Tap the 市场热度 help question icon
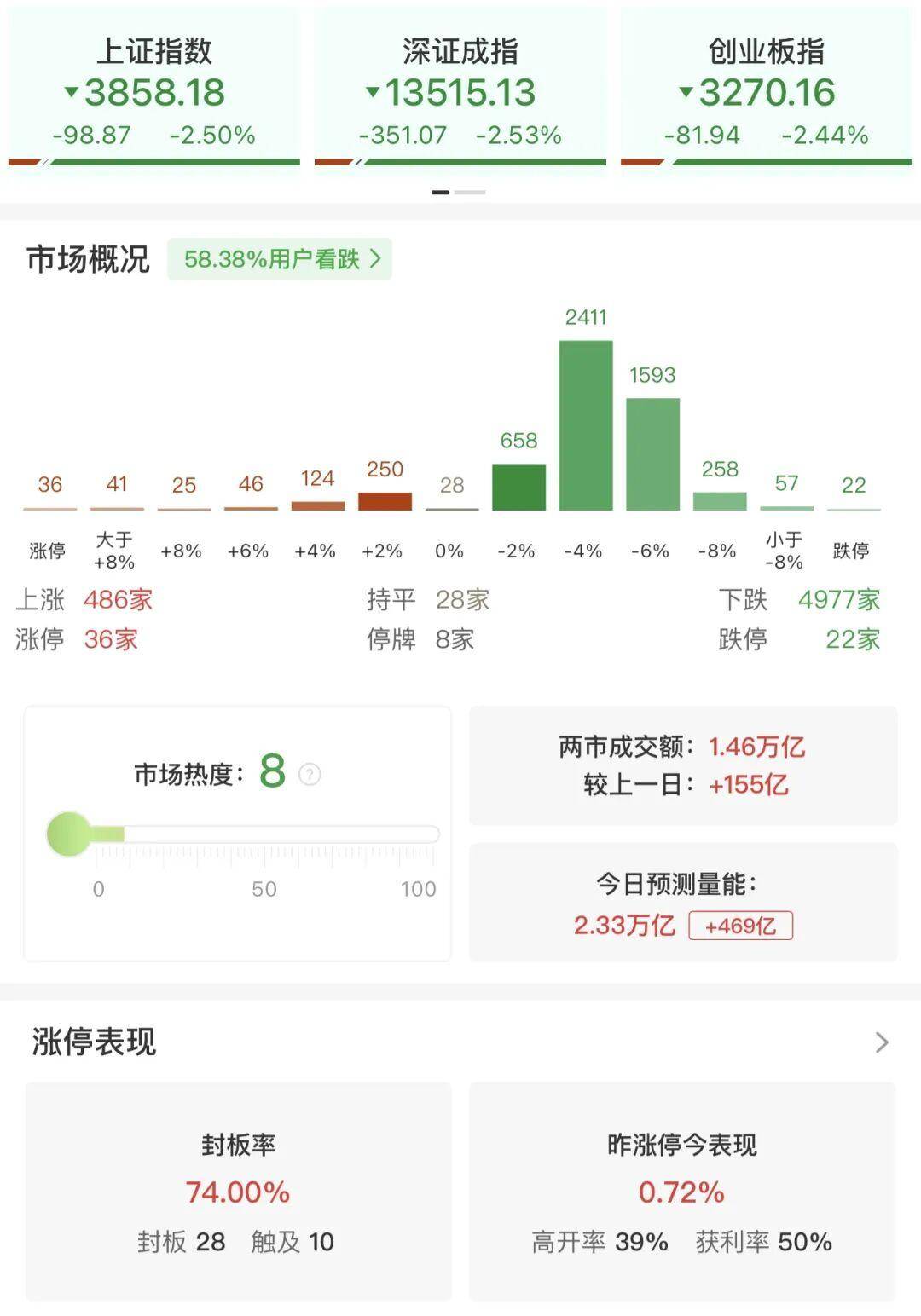The height and width of the screenshot is (1316, 921). pos(310,774)
